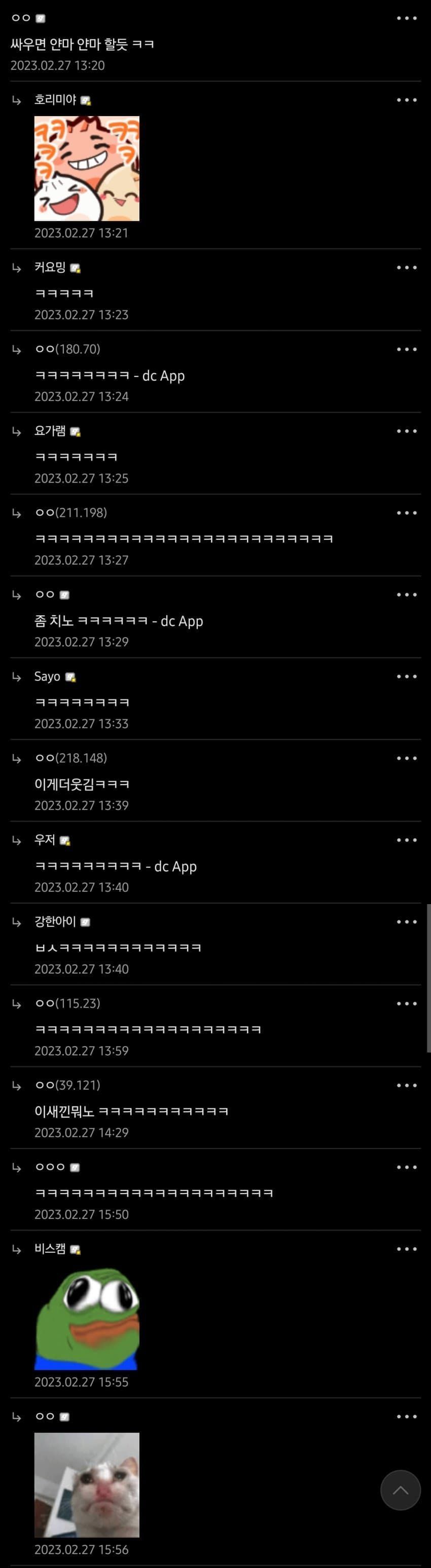Open options for ㅇㅇ(211.198) reply

click(x=406, y=512)
